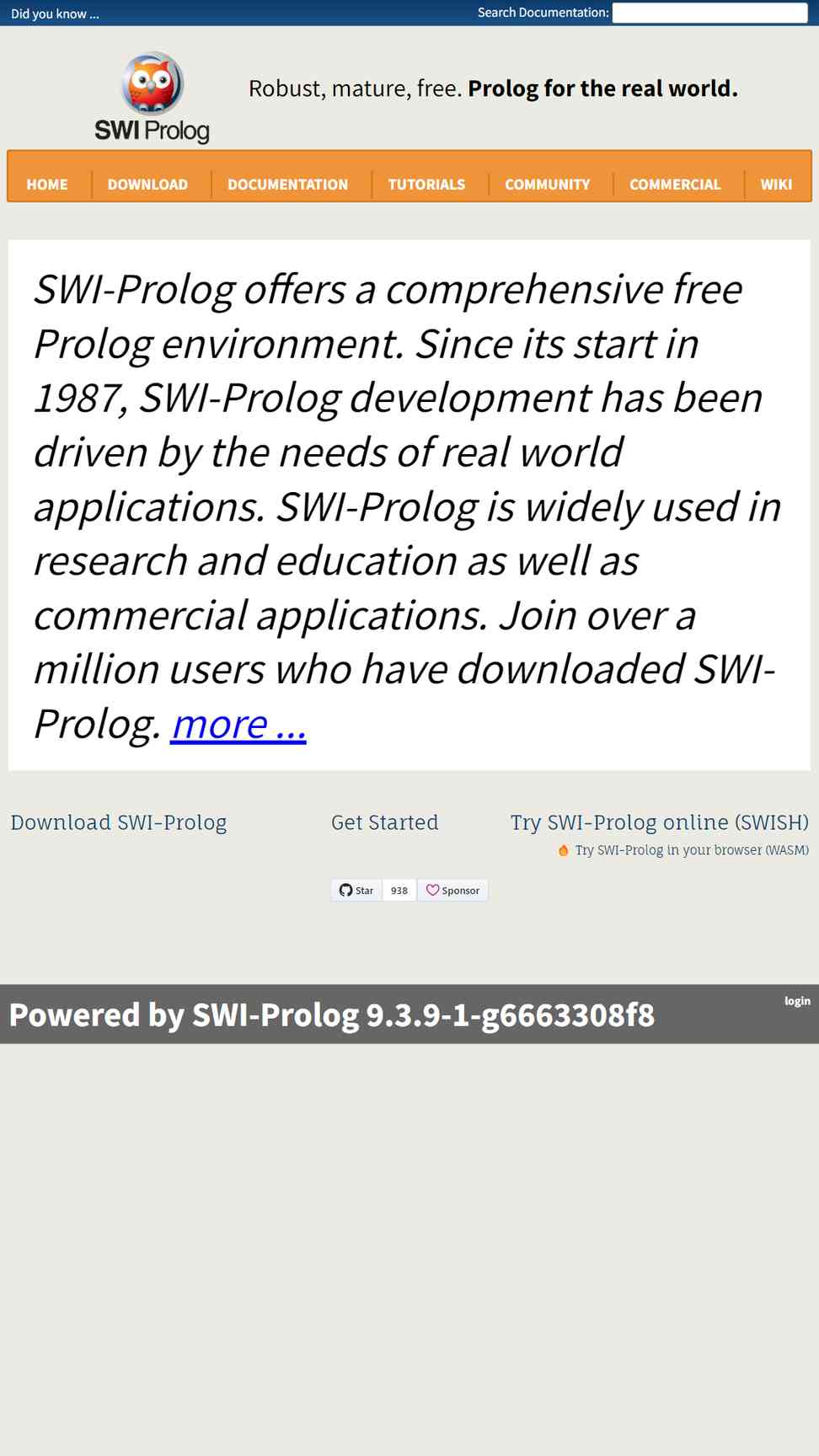The width and height of the screenshot is (819, 1456).
Task: Open the DOCUMENTATION menu
Action: [287, 185]
